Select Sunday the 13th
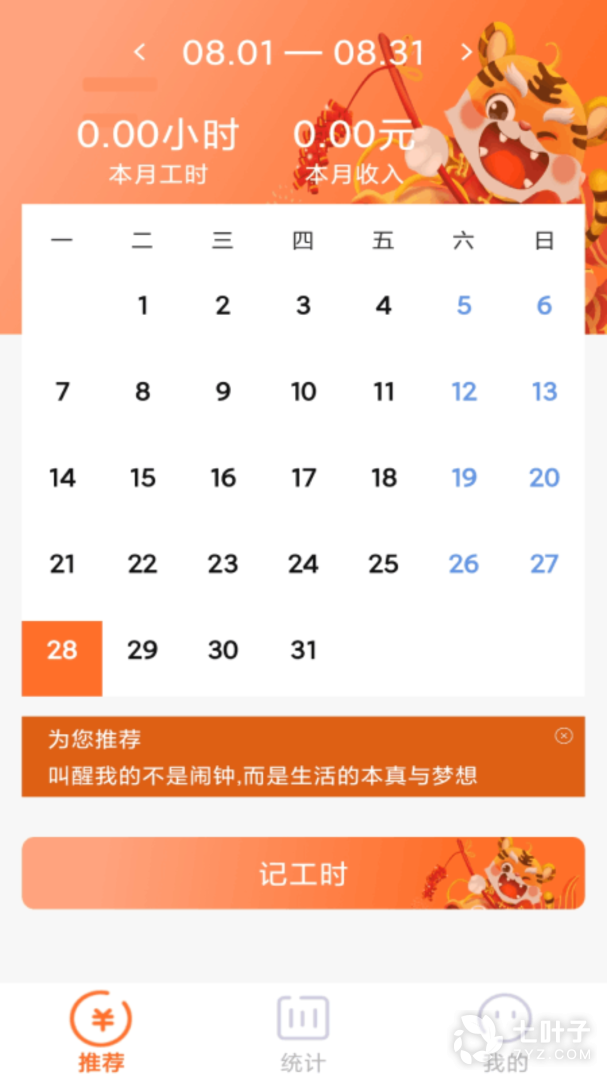Image resolution: width=607 pixels, height=1080 pixels. point(544,392)
